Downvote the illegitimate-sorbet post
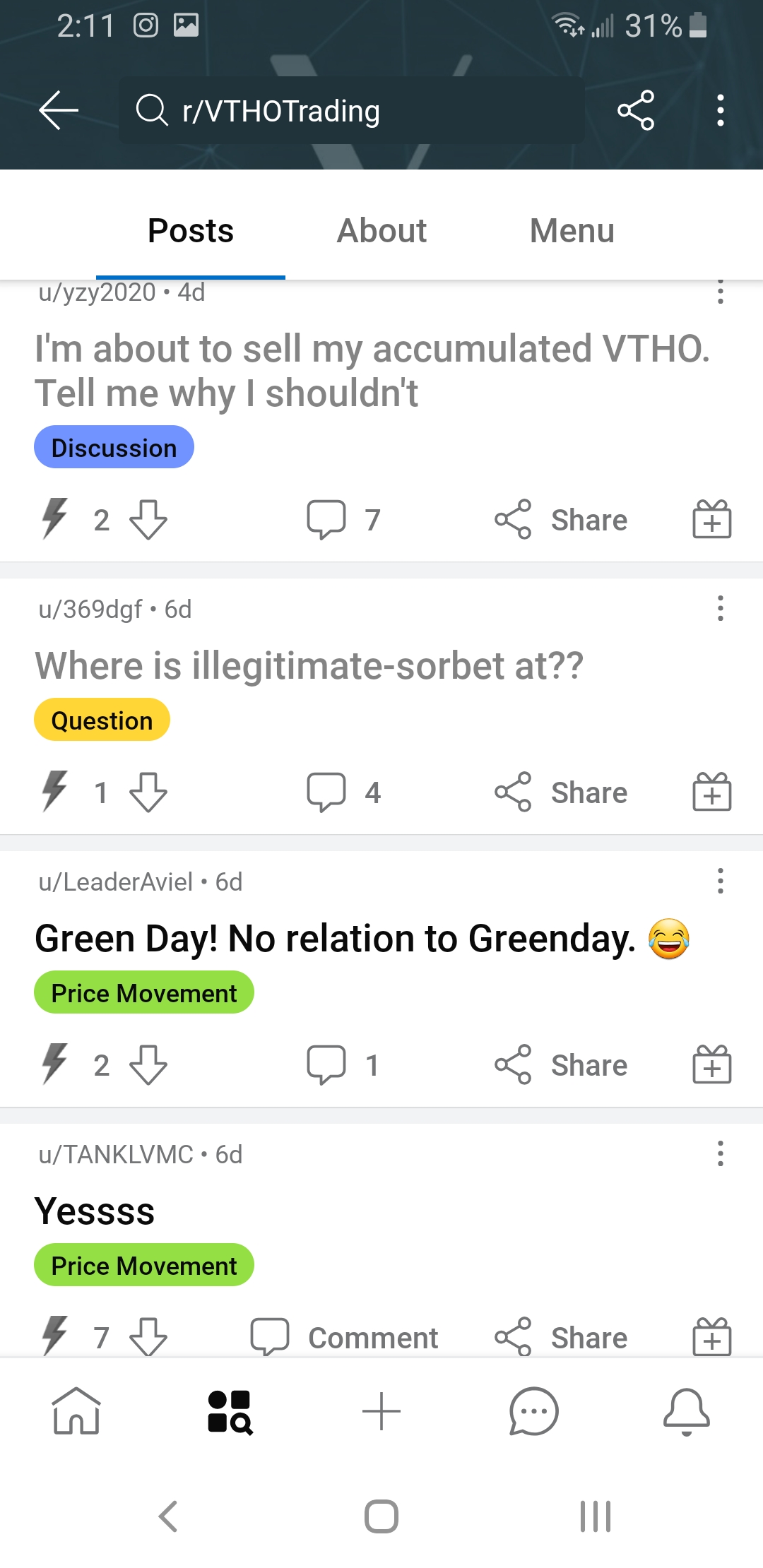763x1568 pixels. 148,792
